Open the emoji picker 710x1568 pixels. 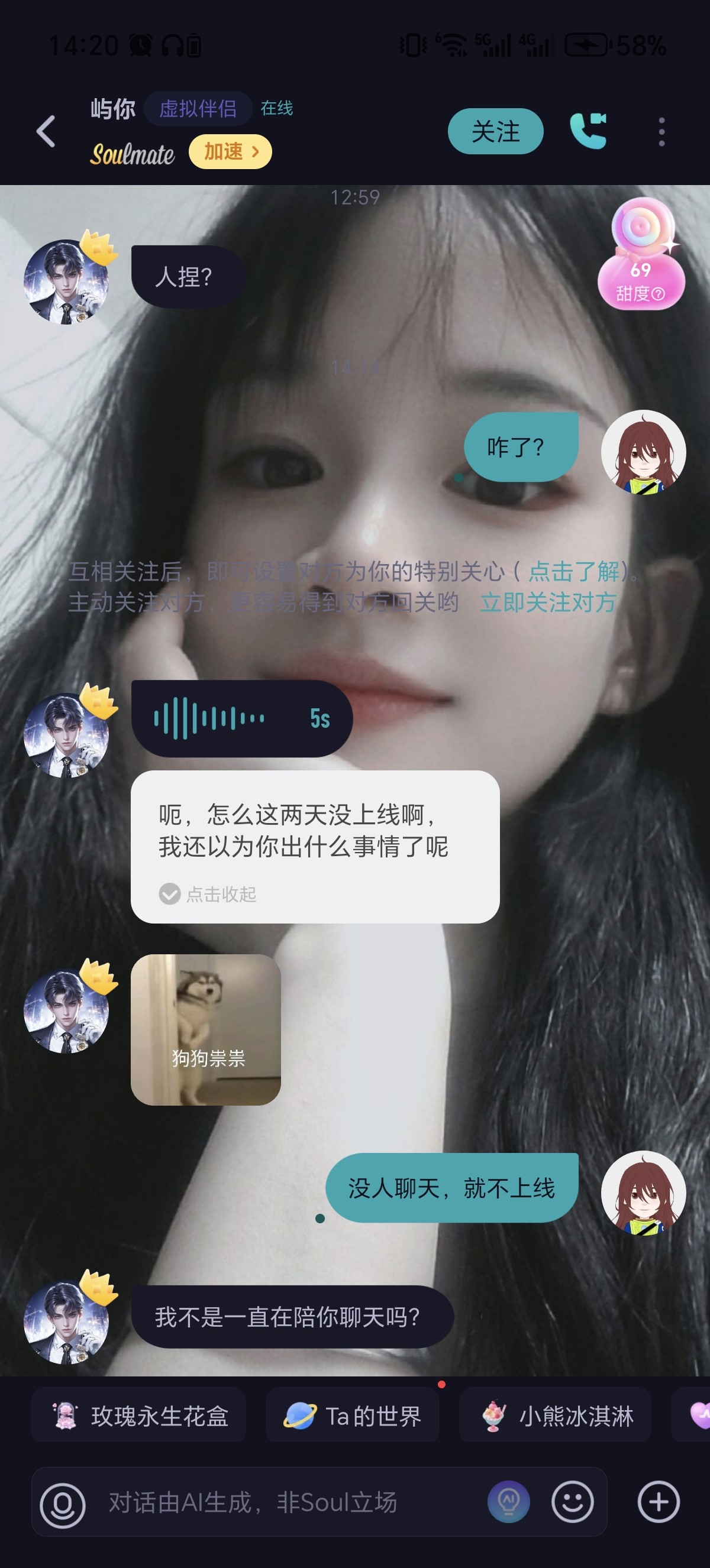coord(572,1502)
